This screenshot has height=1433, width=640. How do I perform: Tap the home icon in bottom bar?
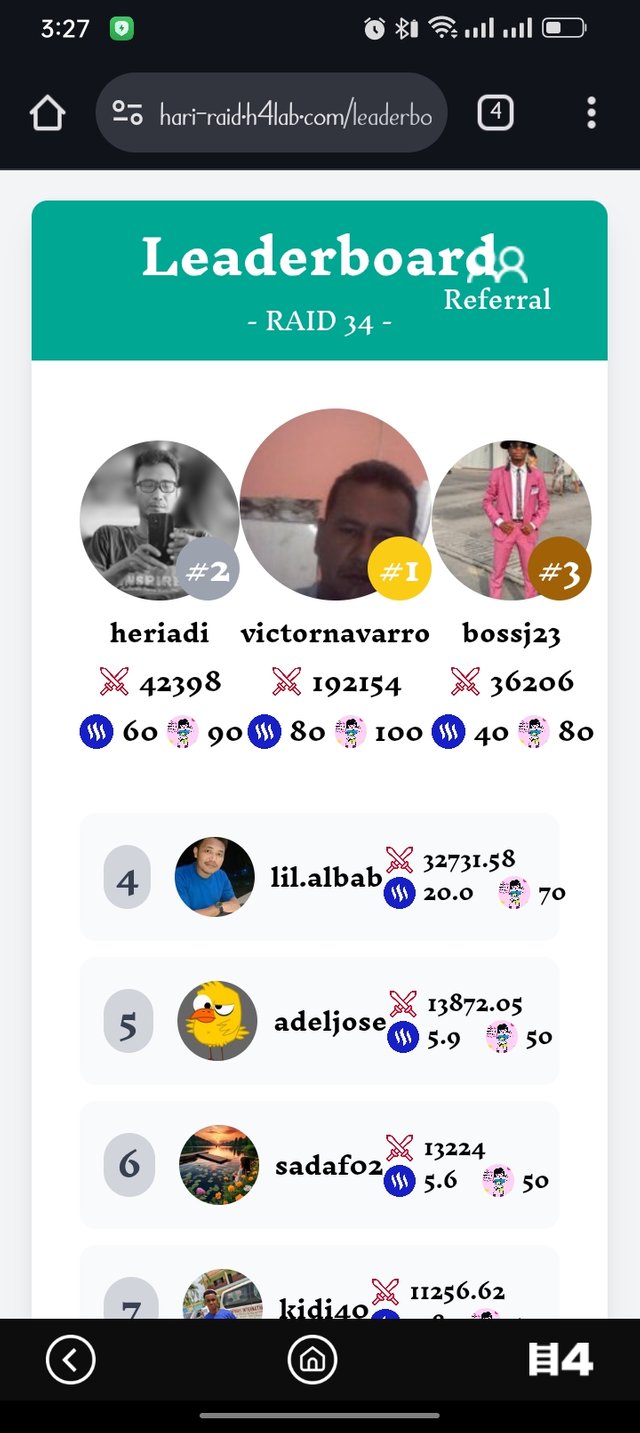312,1360
